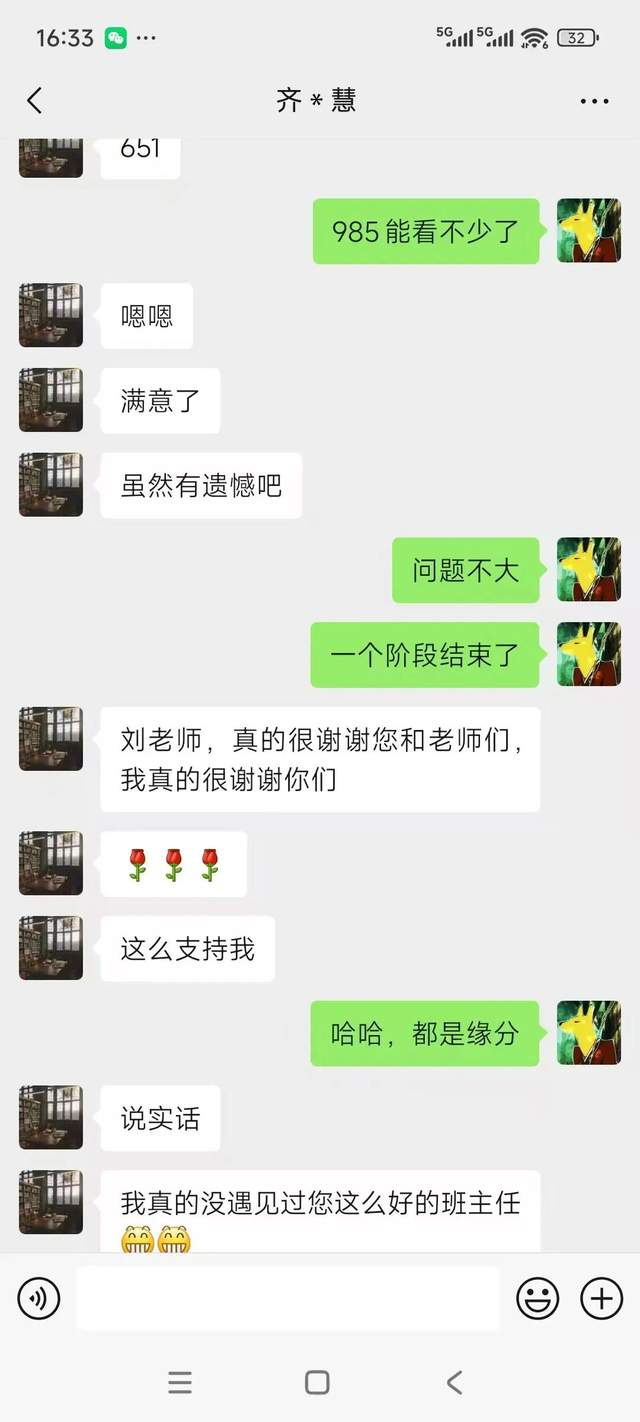Tap the system home button
640x1422 pixels.
click(x=317, y=1382)
